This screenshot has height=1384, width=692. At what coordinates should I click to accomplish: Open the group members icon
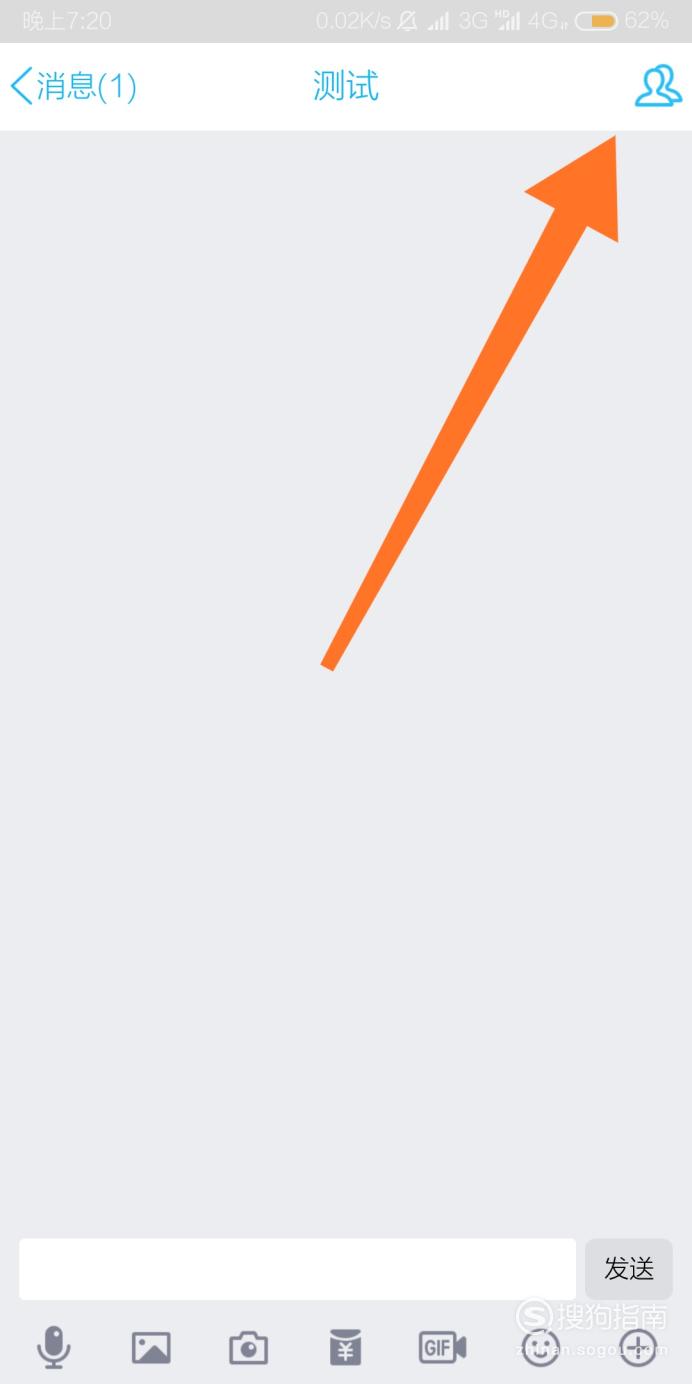coord(658,86)
